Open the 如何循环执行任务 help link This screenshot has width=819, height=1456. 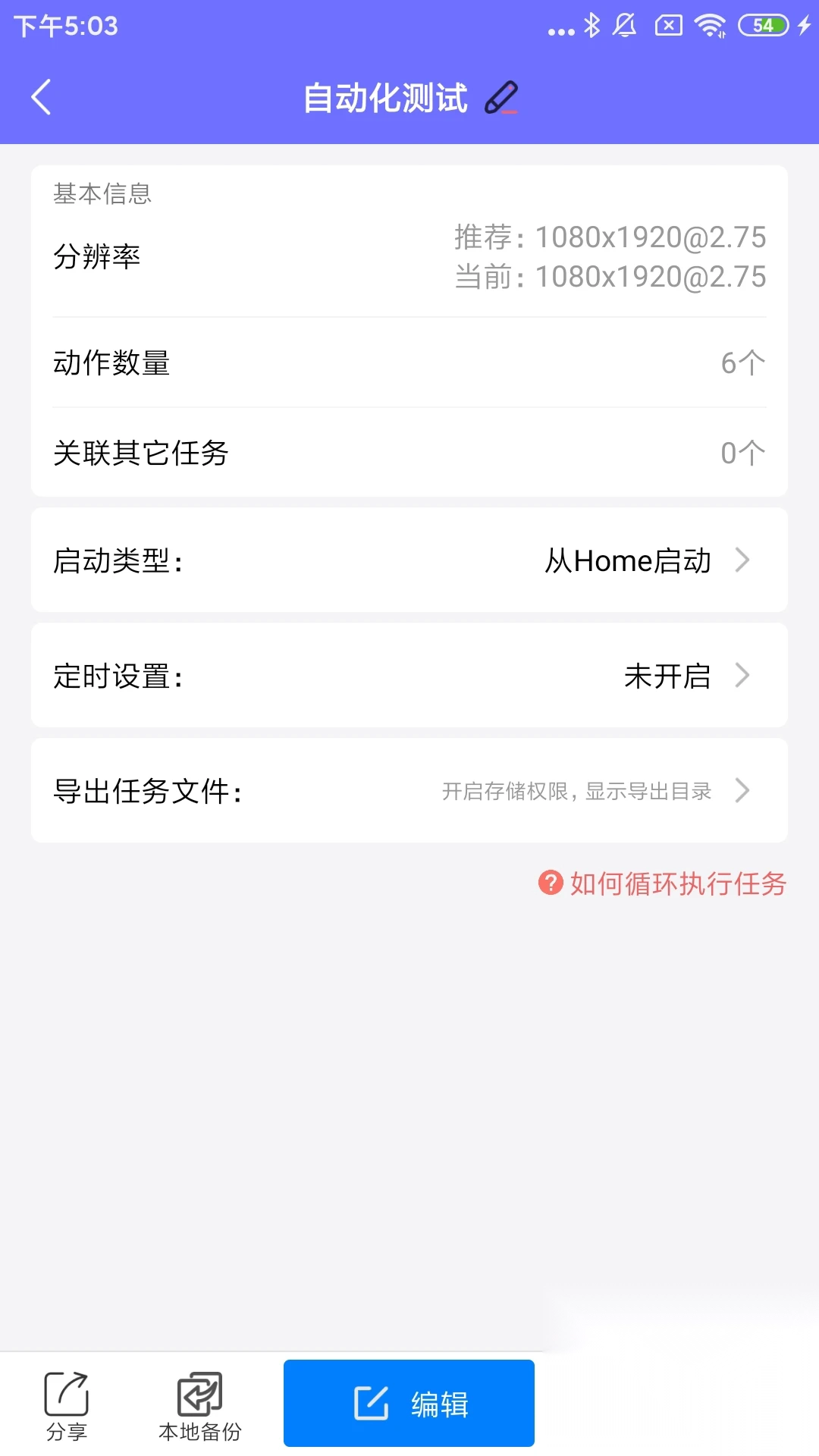coord(679,883)
